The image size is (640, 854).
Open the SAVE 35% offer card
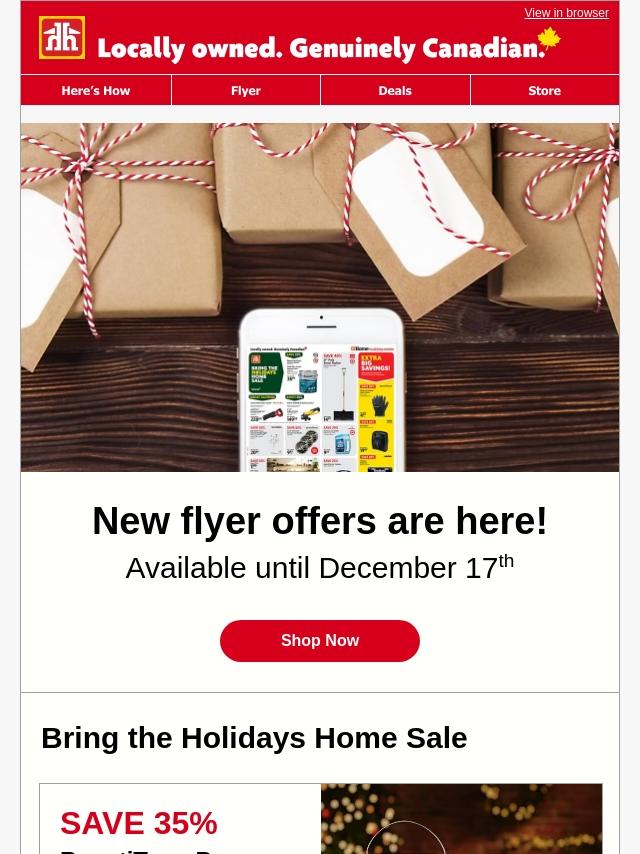click(x=180, y=824)
